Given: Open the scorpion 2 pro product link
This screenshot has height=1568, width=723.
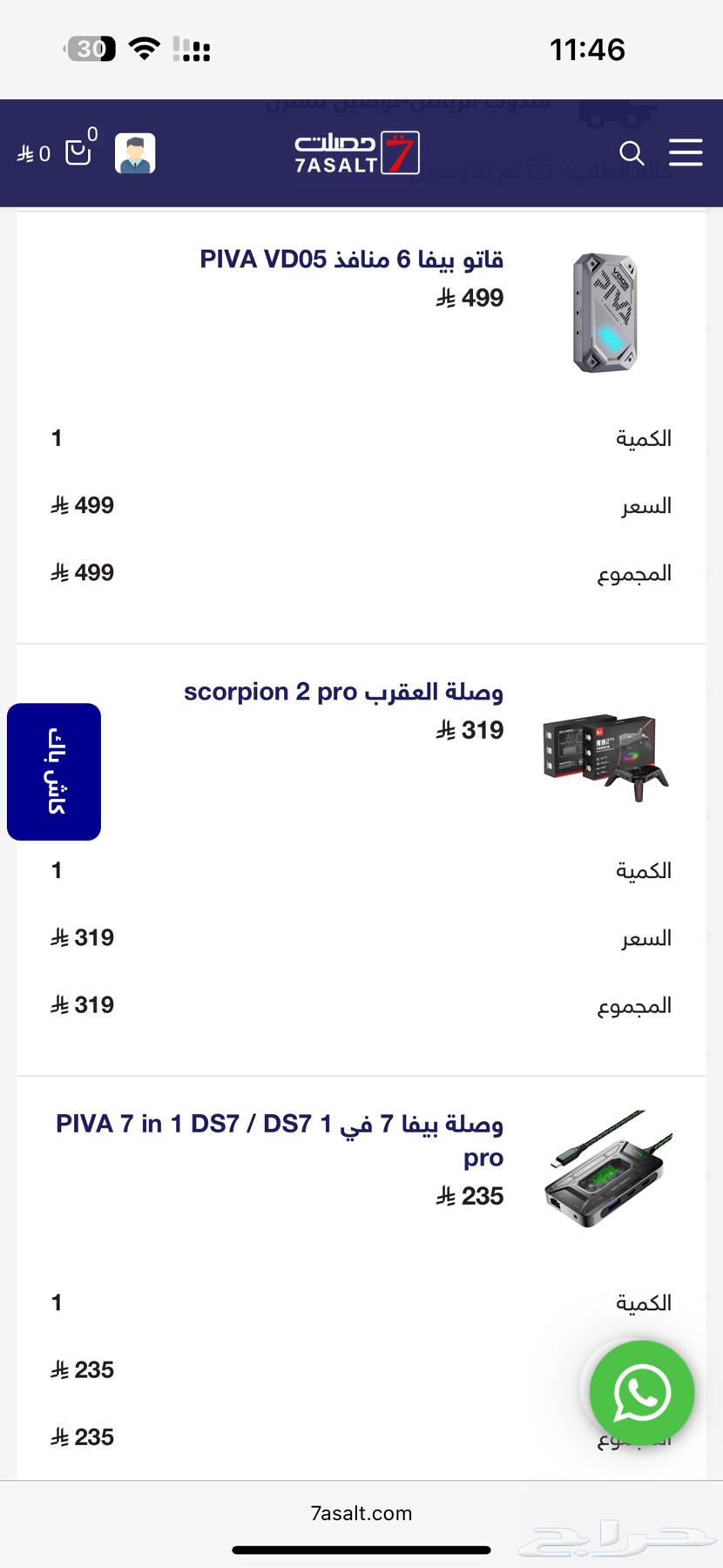Looking at the screenshot, I should click(343, 691).
